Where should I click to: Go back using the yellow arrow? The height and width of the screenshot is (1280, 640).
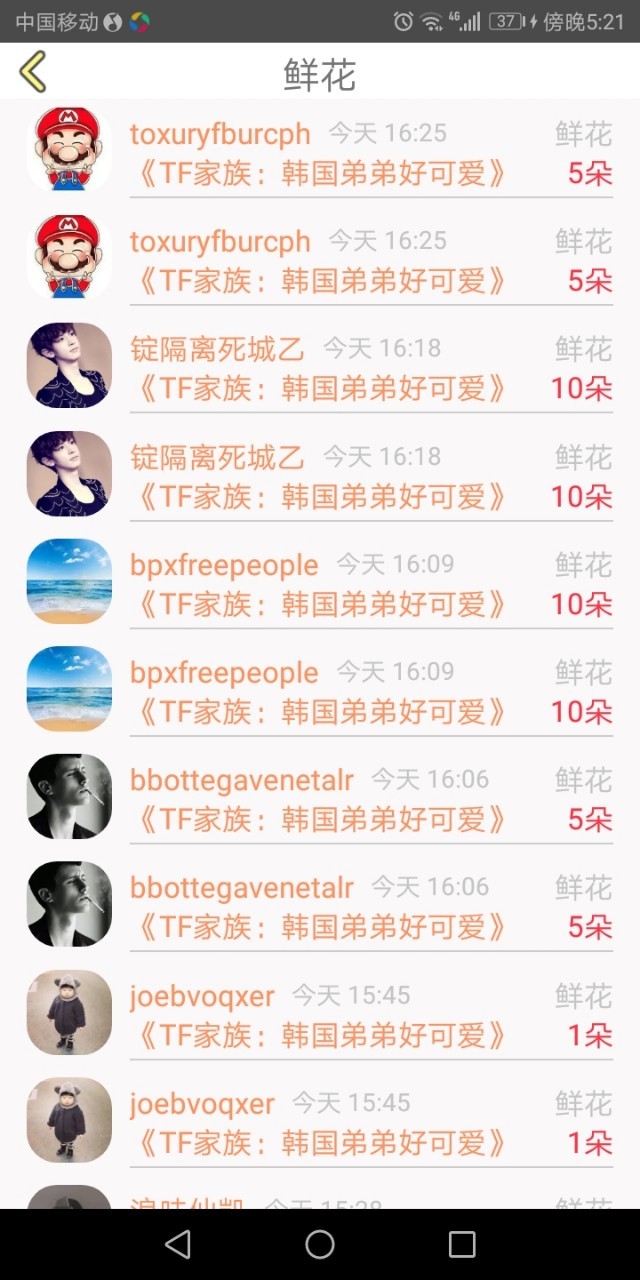click(x=33, y=72)
